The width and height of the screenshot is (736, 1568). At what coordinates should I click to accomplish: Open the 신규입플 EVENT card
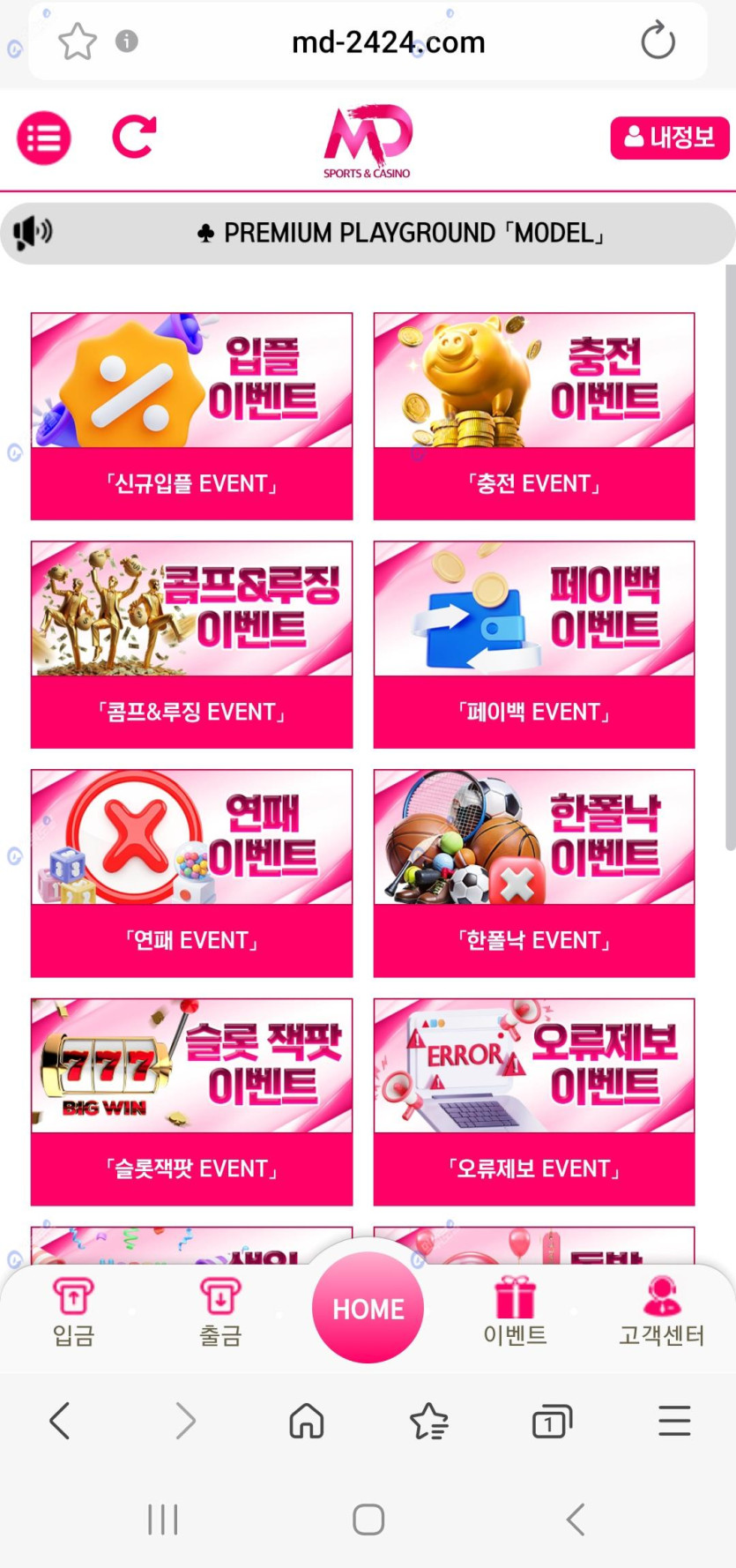click(x=191, y=416)
